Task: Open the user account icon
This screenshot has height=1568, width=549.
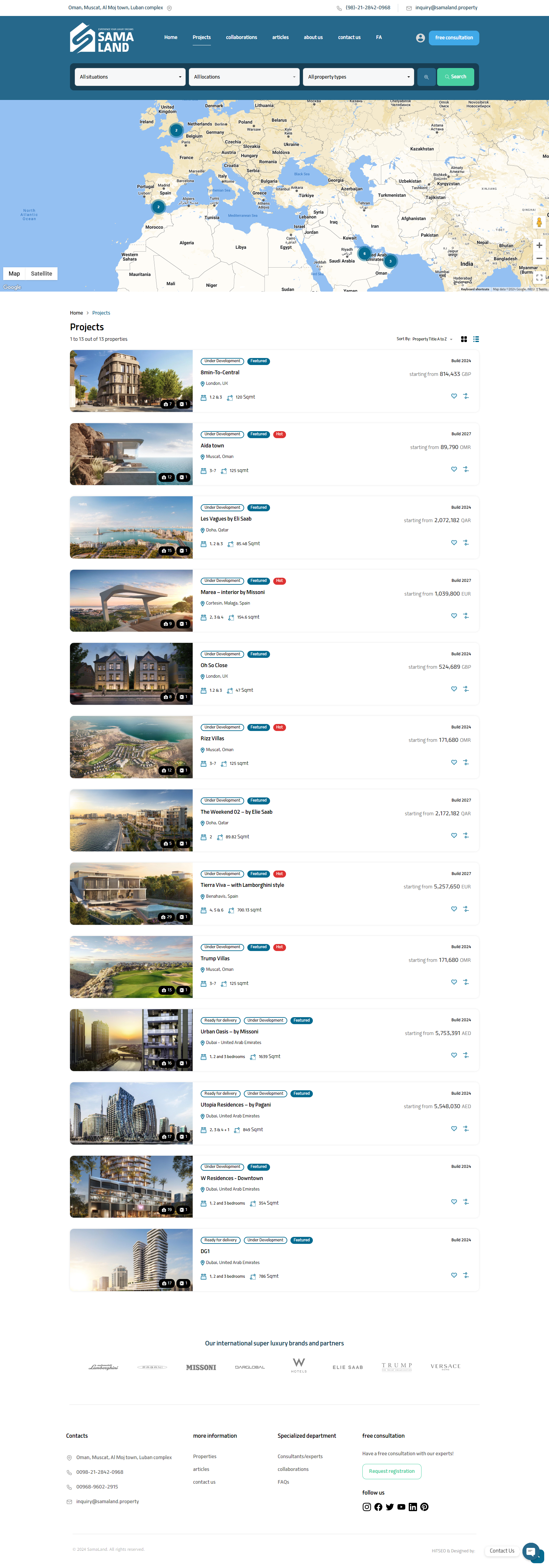Action: pos(421,38)
